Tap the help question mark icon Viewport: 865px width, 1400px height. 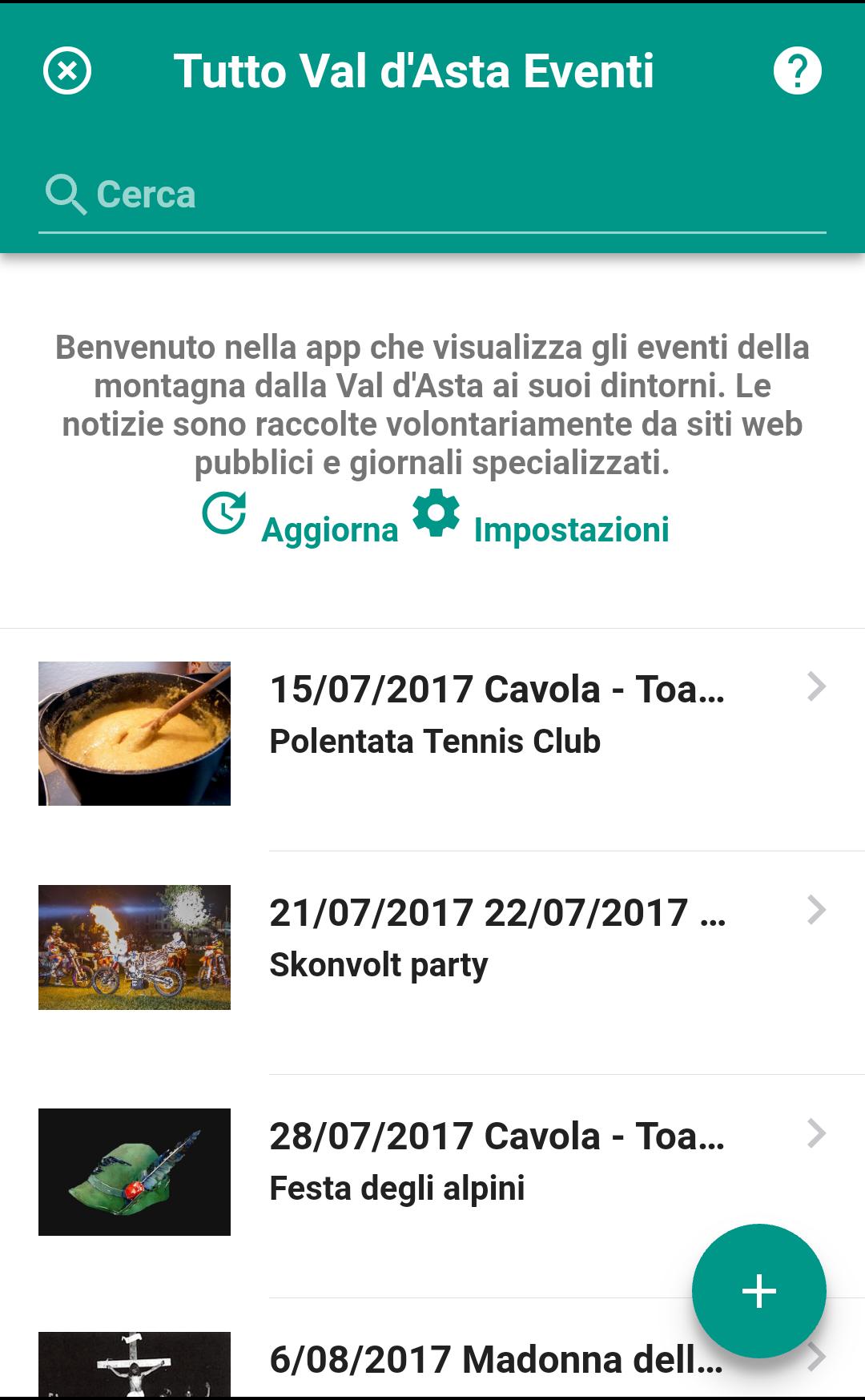(797, 70)
